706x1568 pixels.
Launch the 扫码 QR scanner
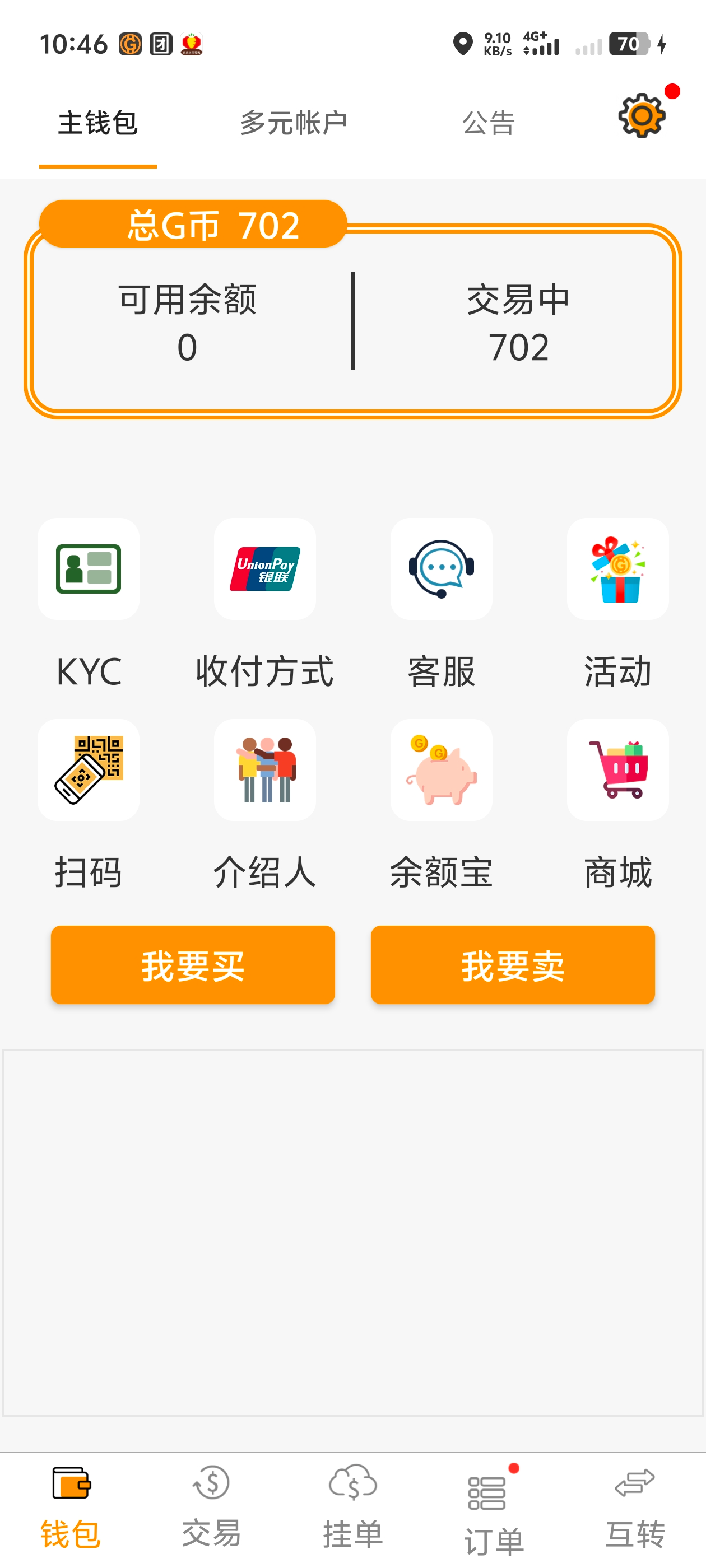point(89,770)
